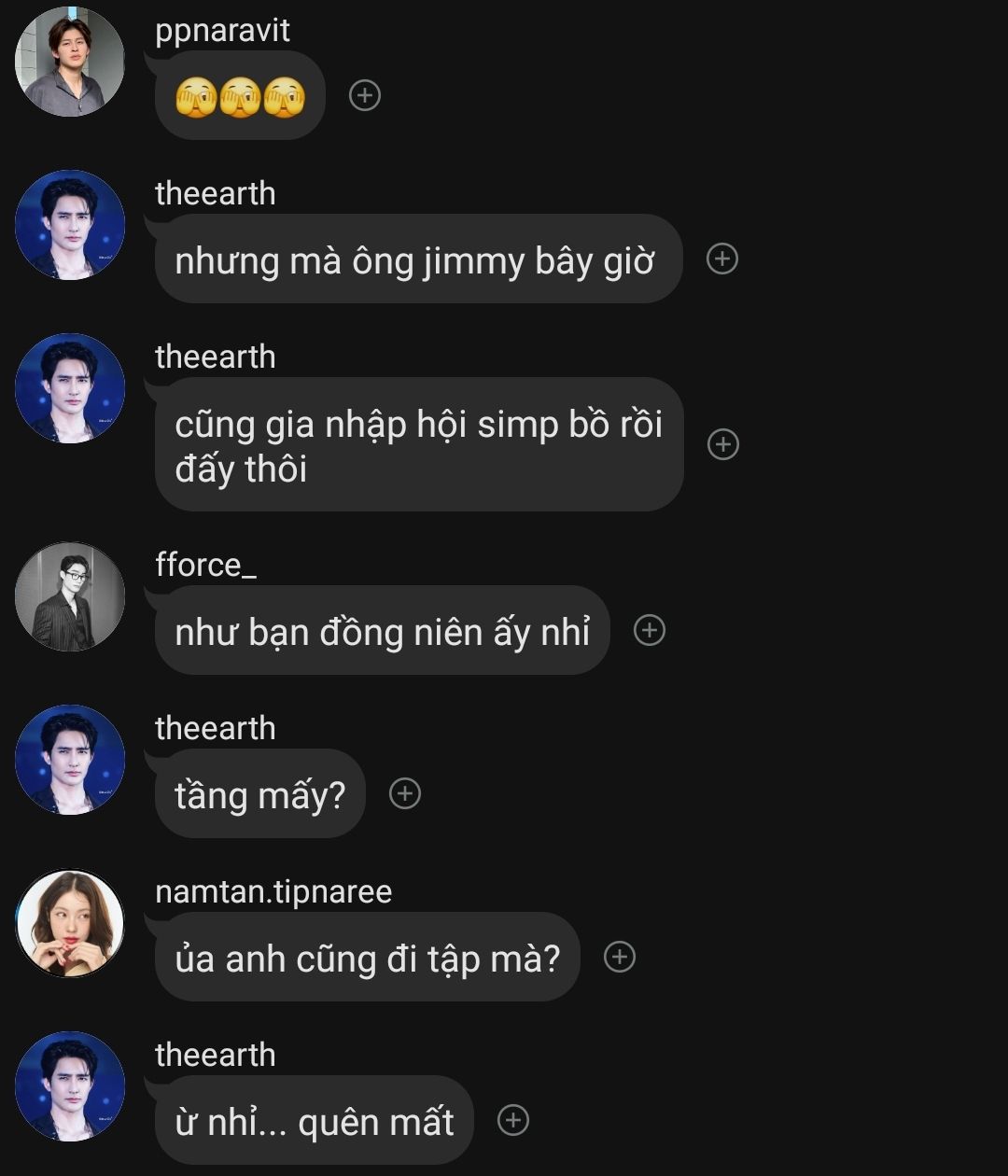Add reaction to ppnaravit's emoji message
1008x1176 pixels.
tap(364, 95)
